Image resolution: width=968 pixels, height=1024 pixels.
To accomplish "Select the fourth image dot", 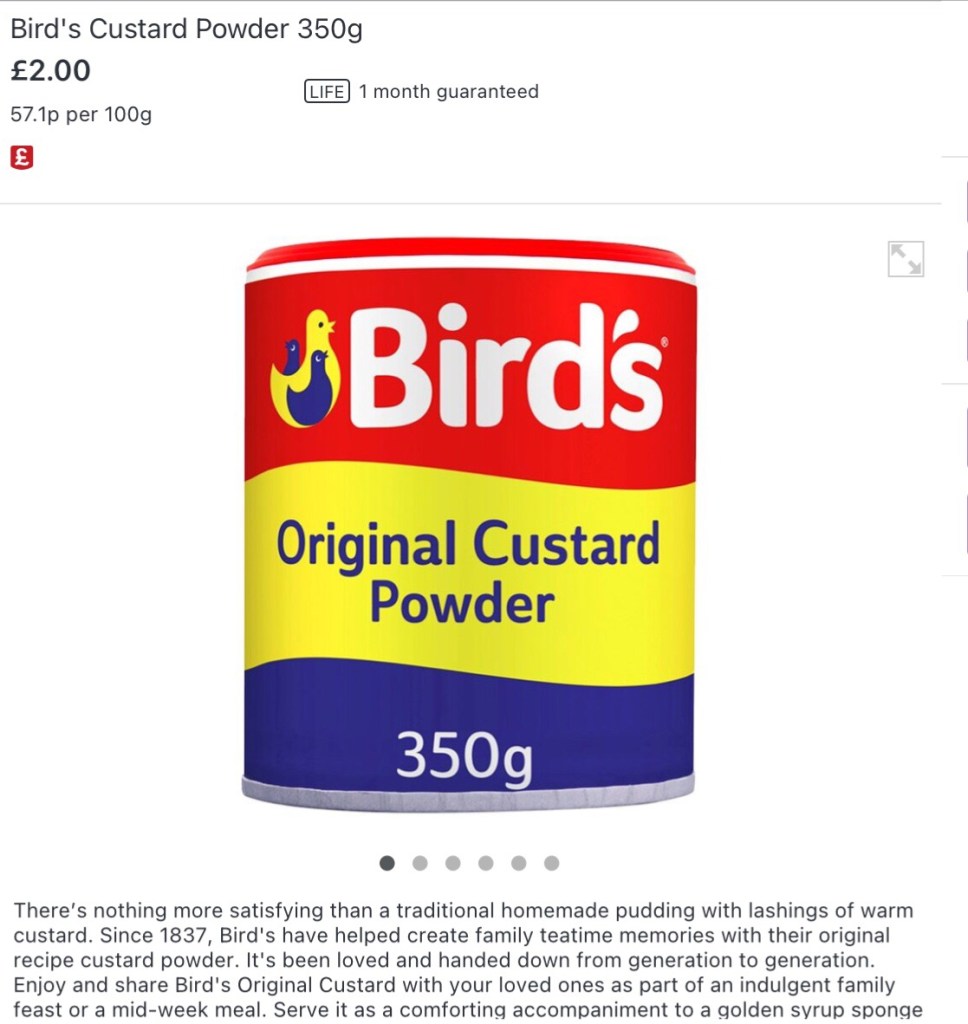I will [486, 863].
